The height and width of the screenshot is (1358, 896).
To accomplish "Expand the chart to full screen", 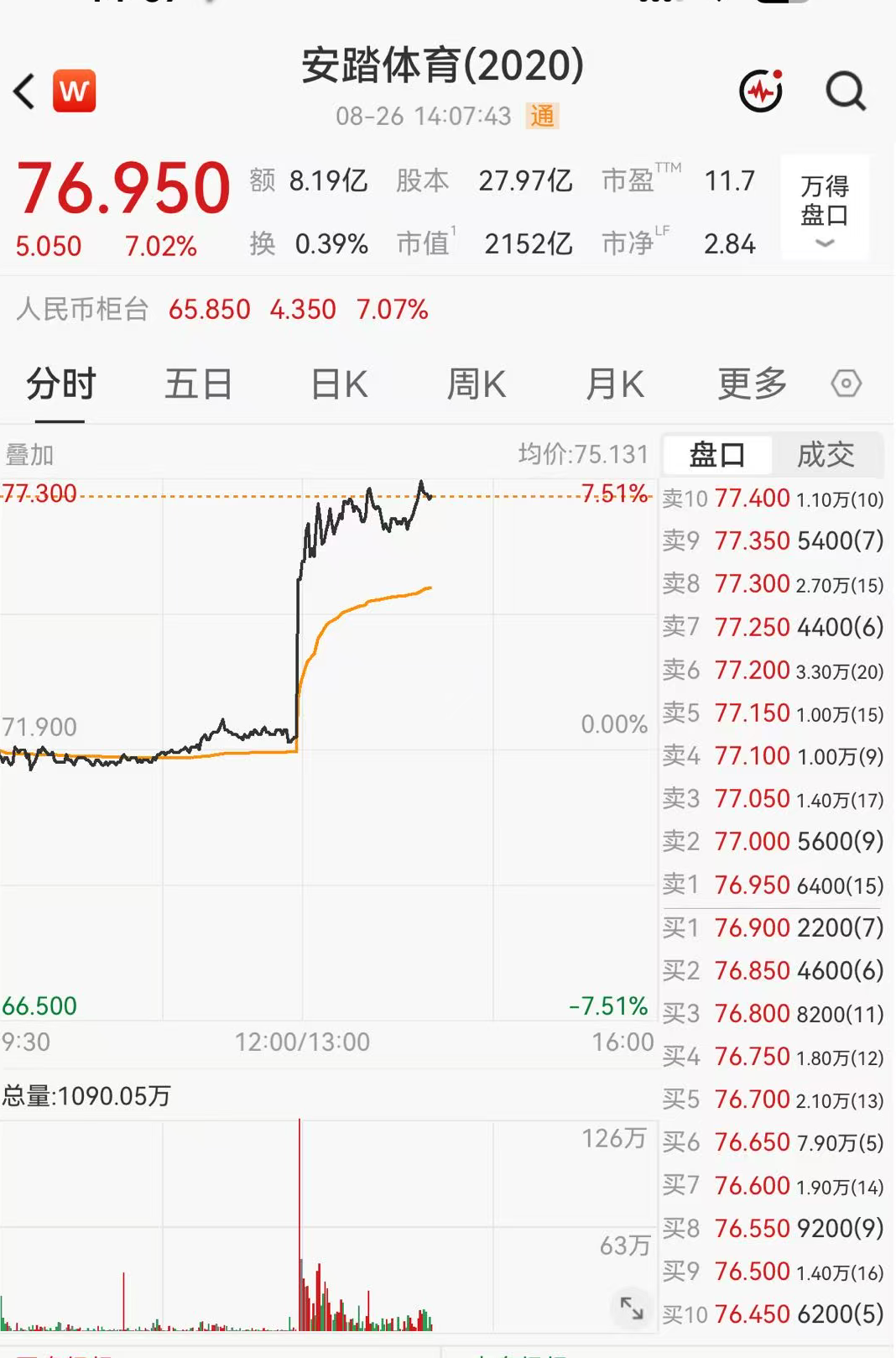I will [x=631, y=1307].
